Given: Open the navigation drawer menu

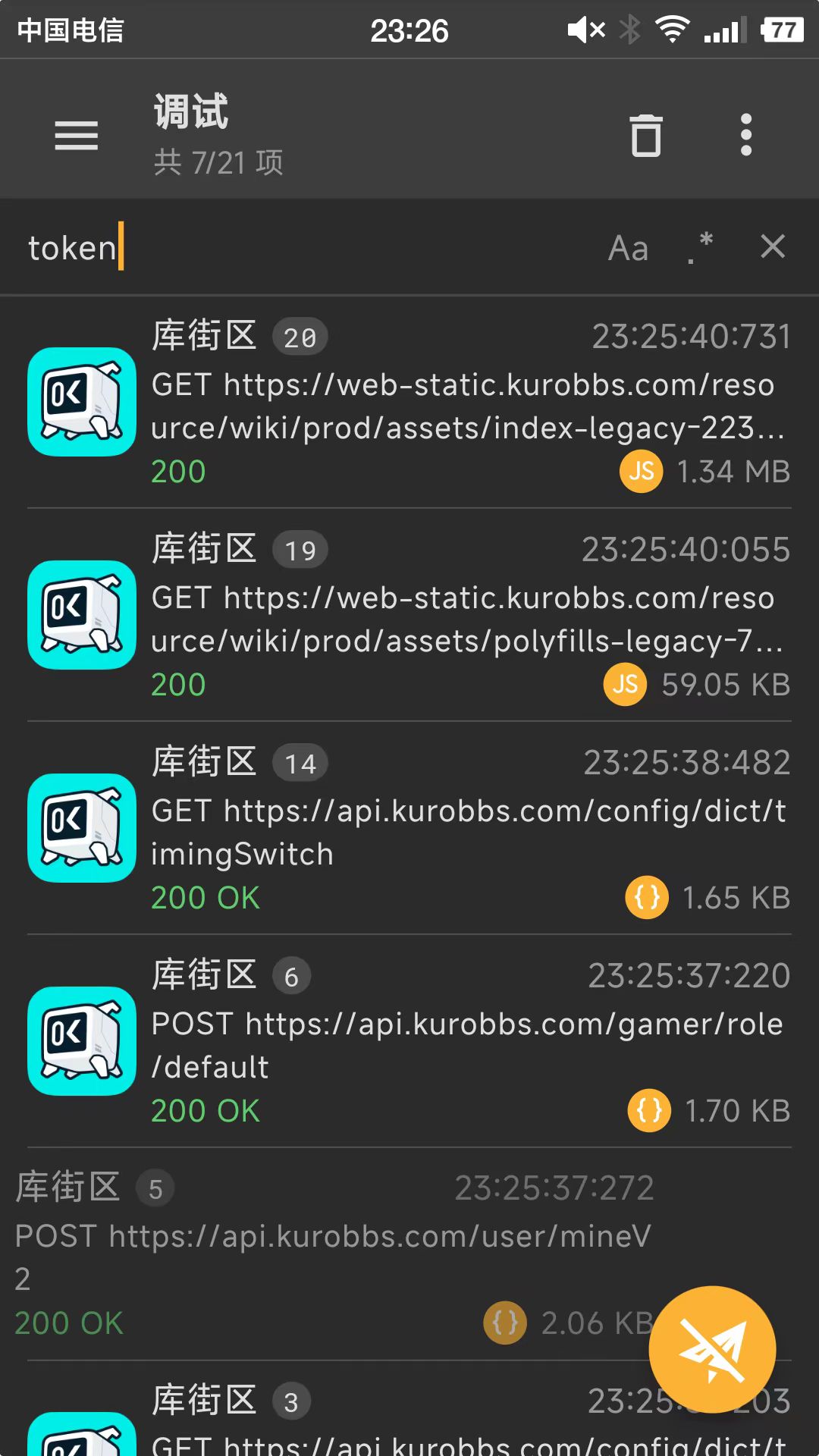Looking at the screenshot, I should (x=77, y=136).
